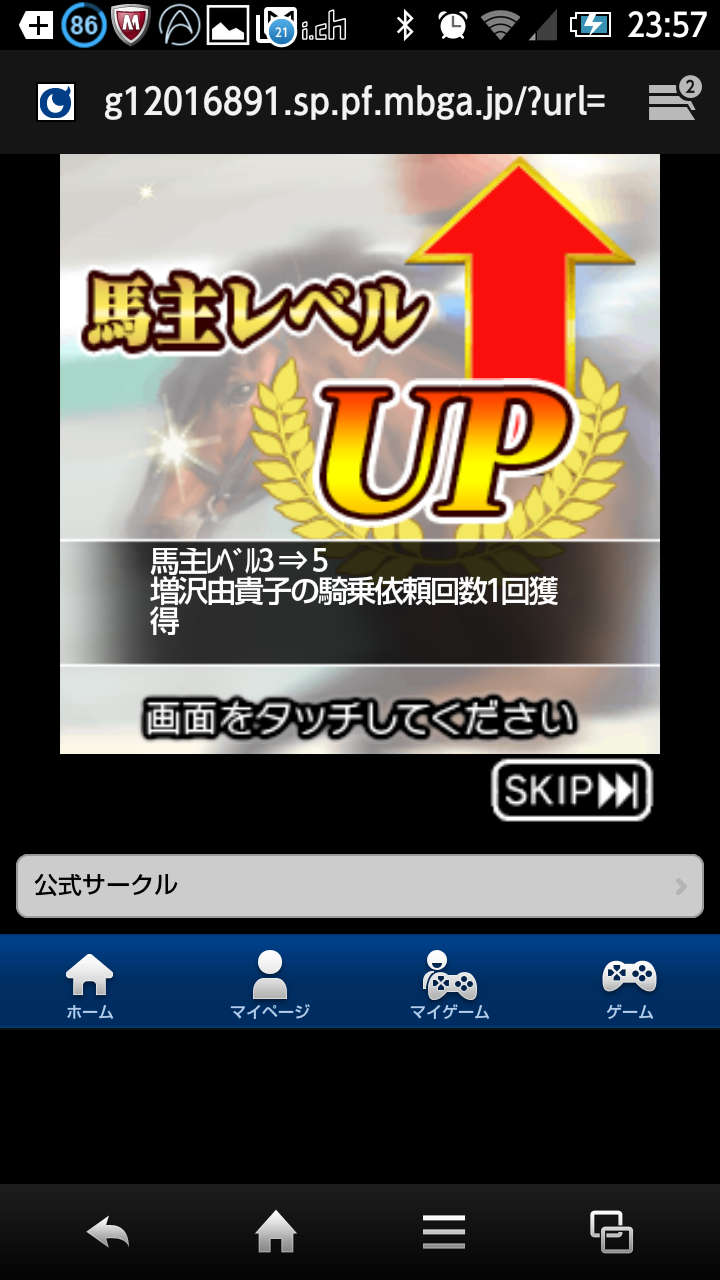The height and width of the screenshot is (1280, 720).
Task: Open the マイゲーム tab
Action: (450, 984)
